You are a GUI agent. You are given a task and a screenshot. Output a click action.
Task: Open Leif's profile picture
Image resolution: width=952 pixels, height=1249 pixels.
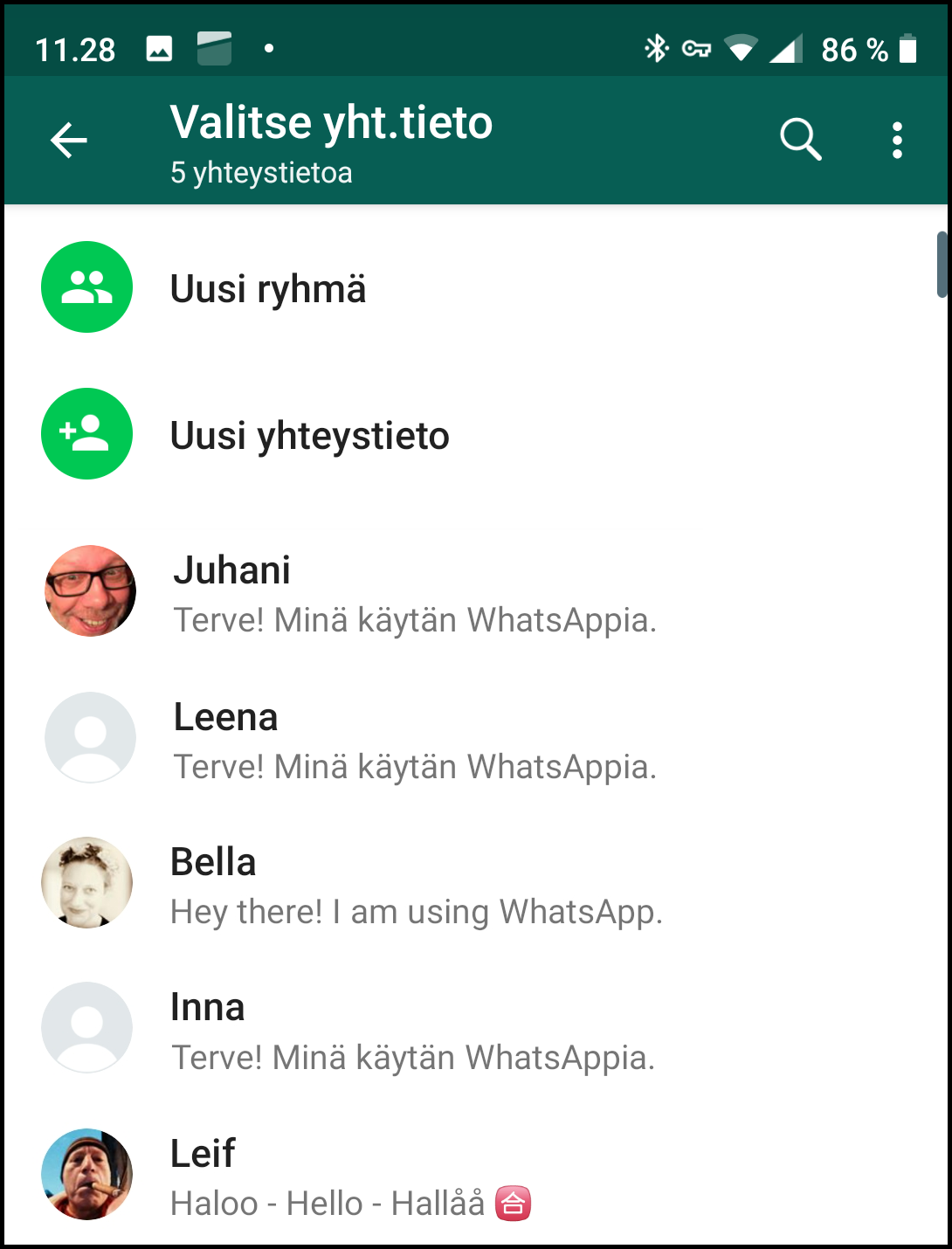click(x=86, y=1174)
